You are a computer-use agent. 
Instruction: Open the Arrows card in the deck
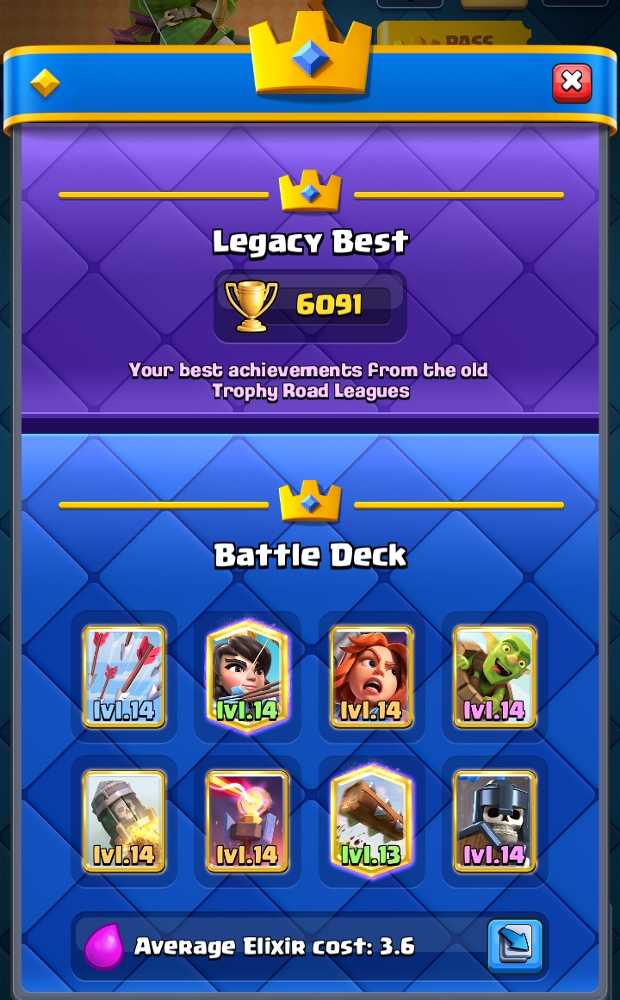point(124,677)
